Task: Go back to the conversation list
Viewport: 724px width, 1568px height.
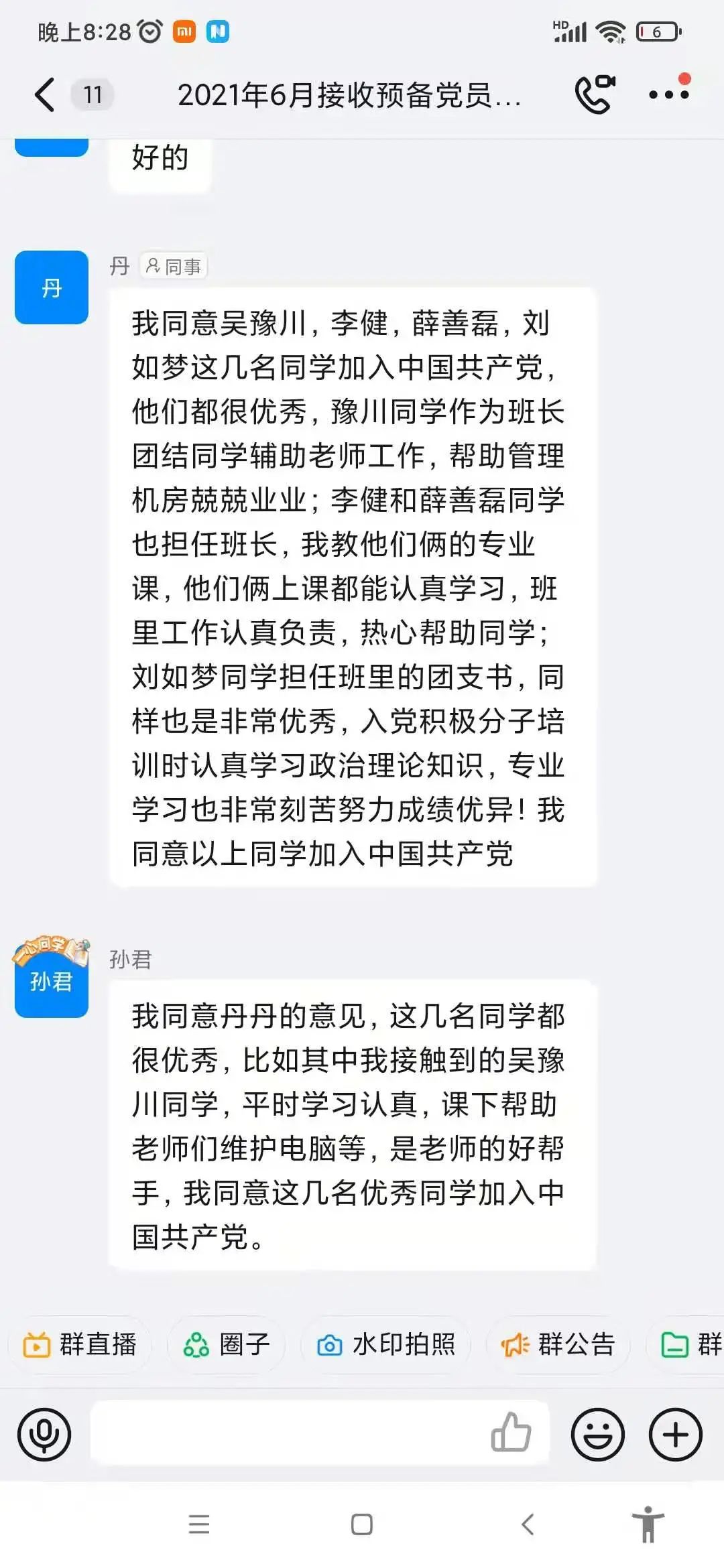Action: [44, 94]
